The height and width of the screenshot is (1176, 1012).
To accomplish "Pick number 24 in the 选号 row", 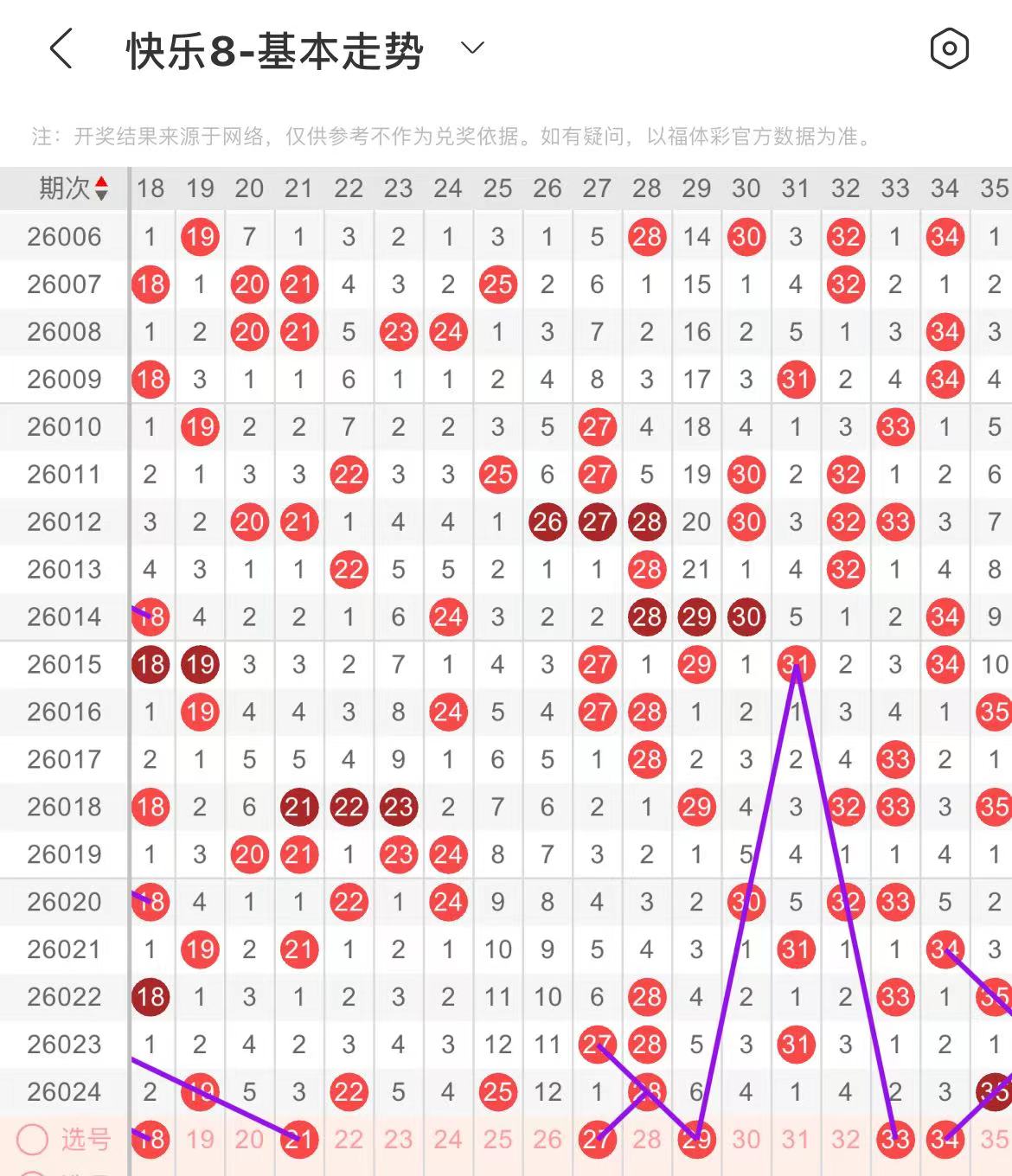I will tap(448, 1140).
